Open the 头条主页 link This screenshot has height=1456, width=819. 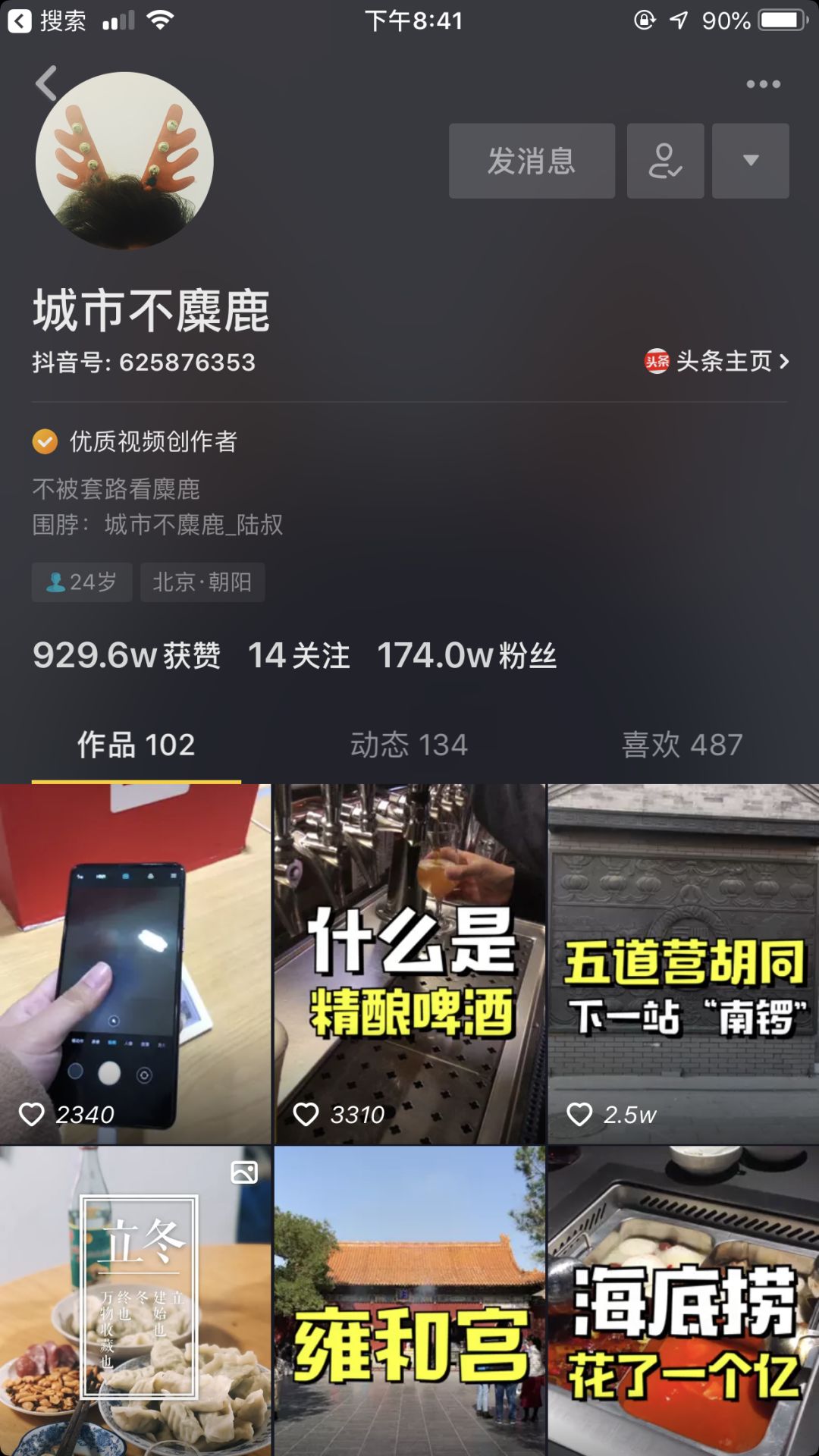click(x=717, y=362)
